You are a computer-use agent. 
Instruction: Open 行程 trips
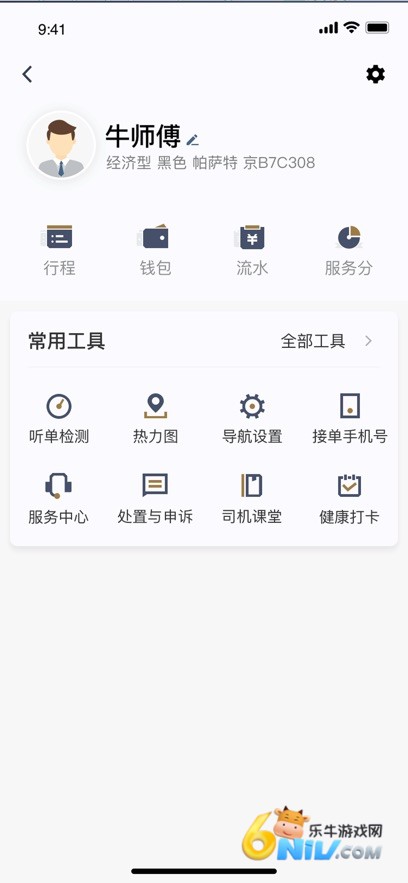59,251
